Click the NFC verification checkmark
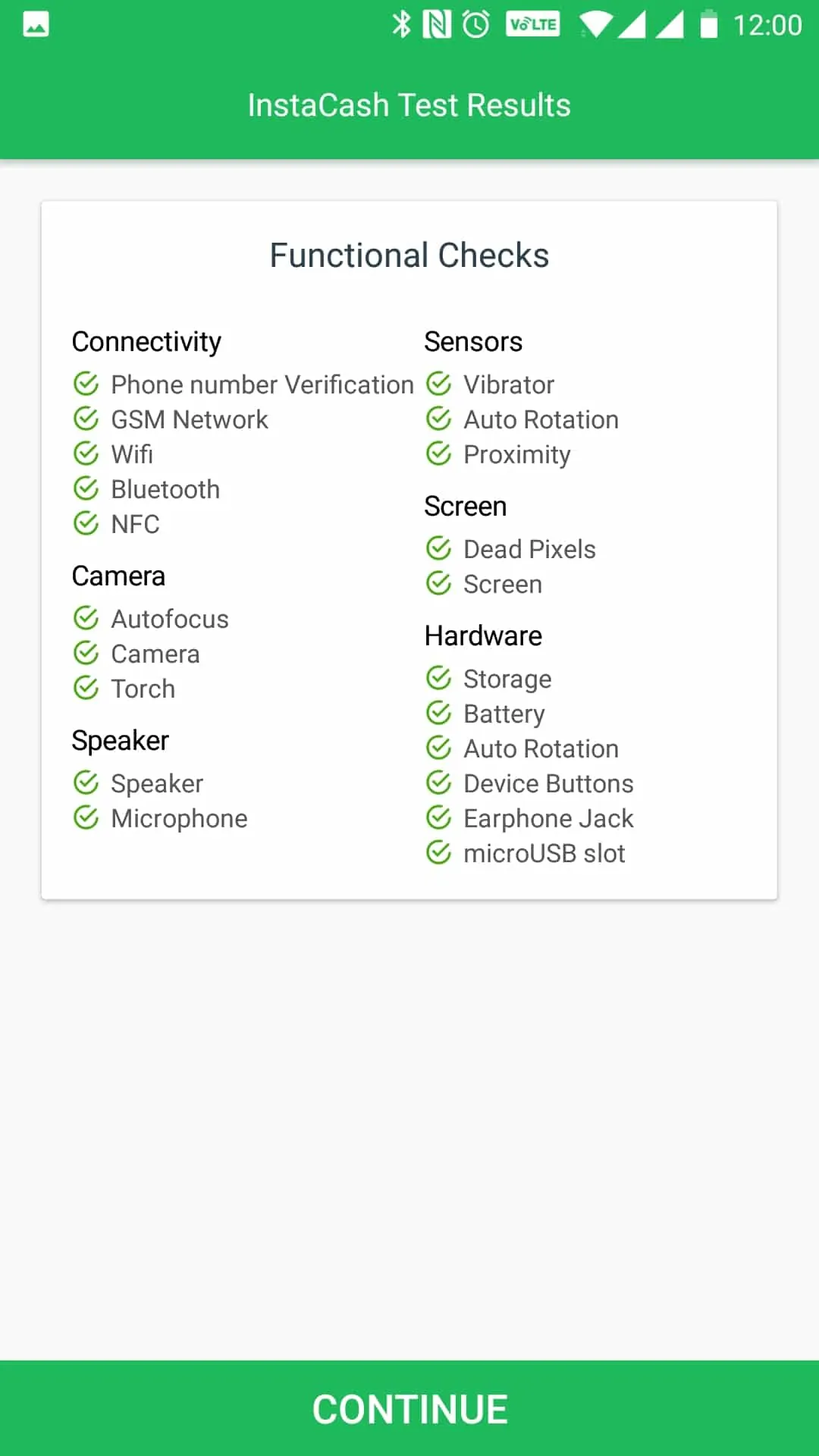The image size is (819, 1456). tap(86, 523)
